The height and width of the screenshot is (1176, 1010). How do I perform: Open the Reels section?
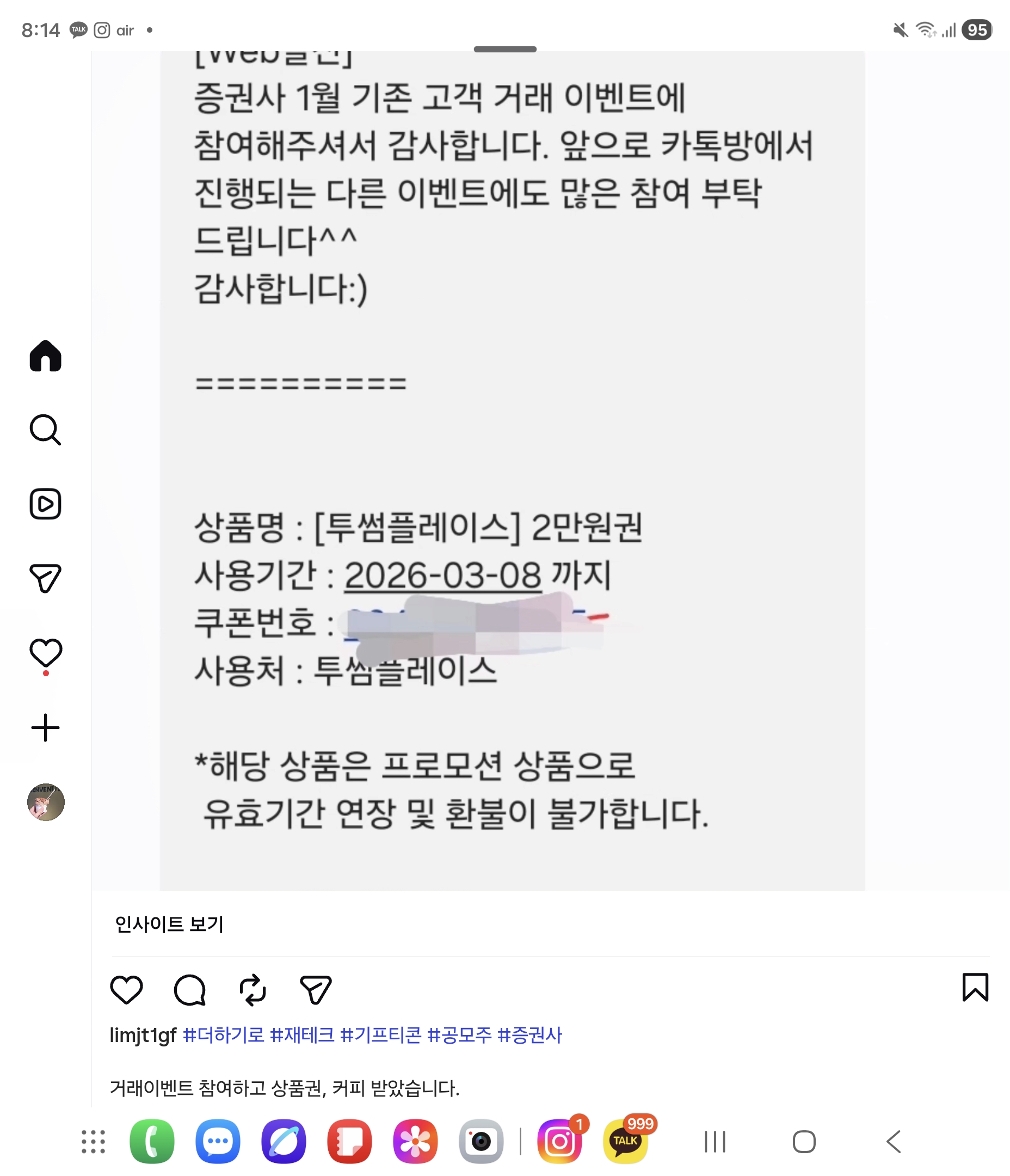[x=45, y=505]
